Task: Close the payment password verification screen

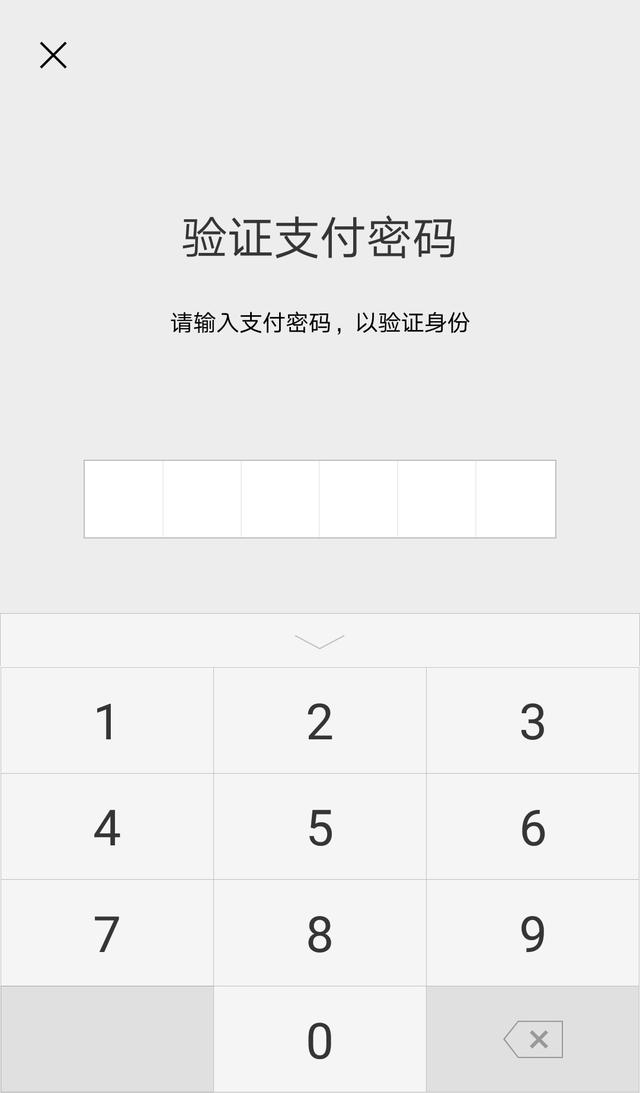Action: [53, 55]
